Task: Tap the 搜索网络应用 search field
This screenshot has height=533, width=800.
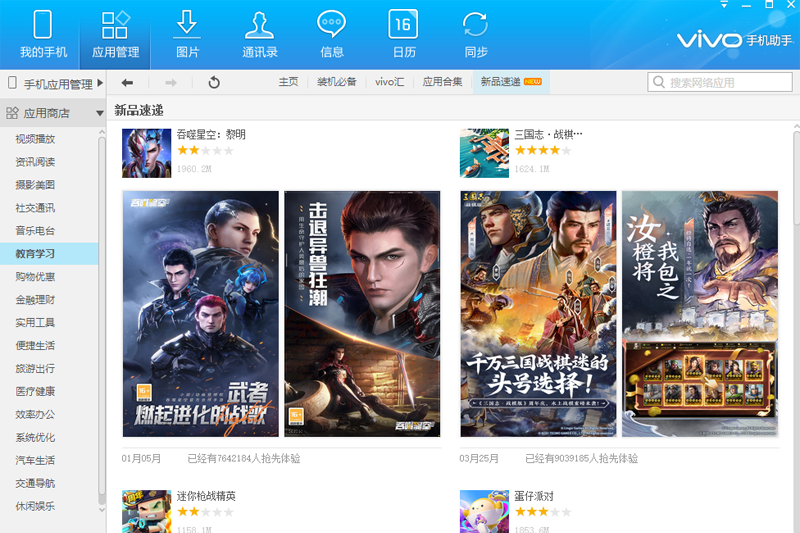Action: click(720, 82)
